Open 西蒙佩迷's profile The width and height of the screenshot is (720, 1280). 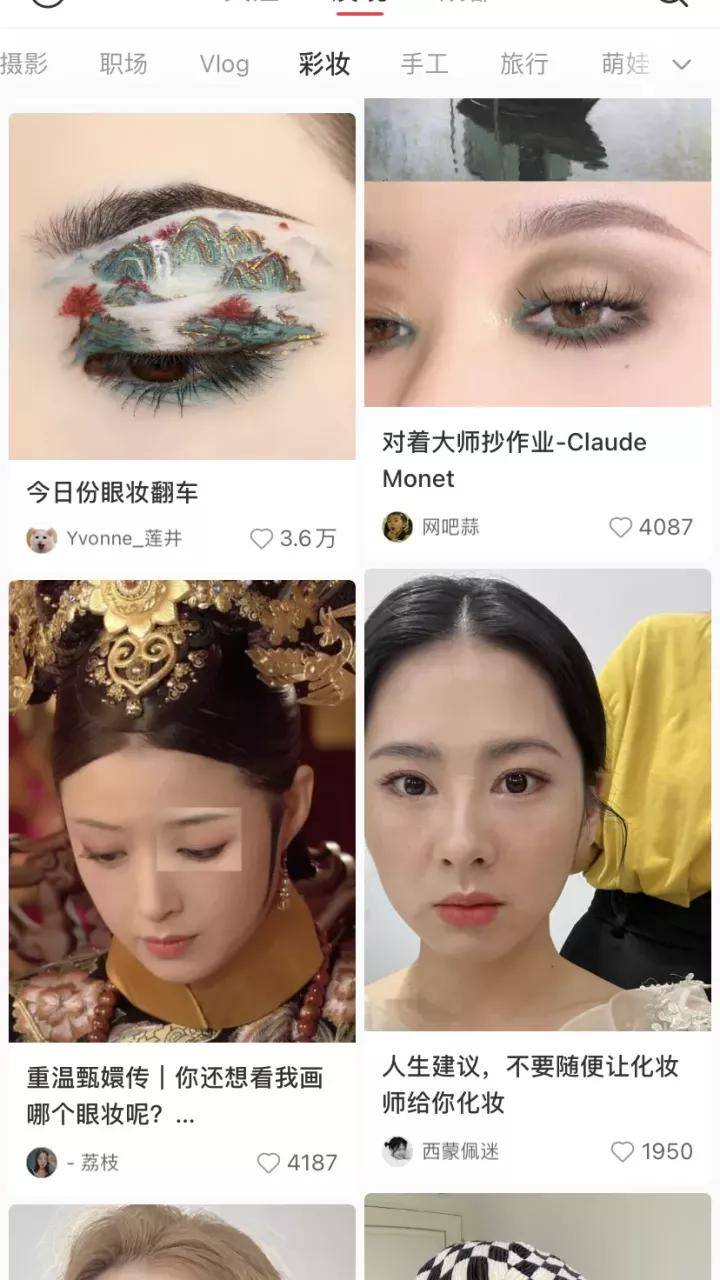pos(398,1151)
